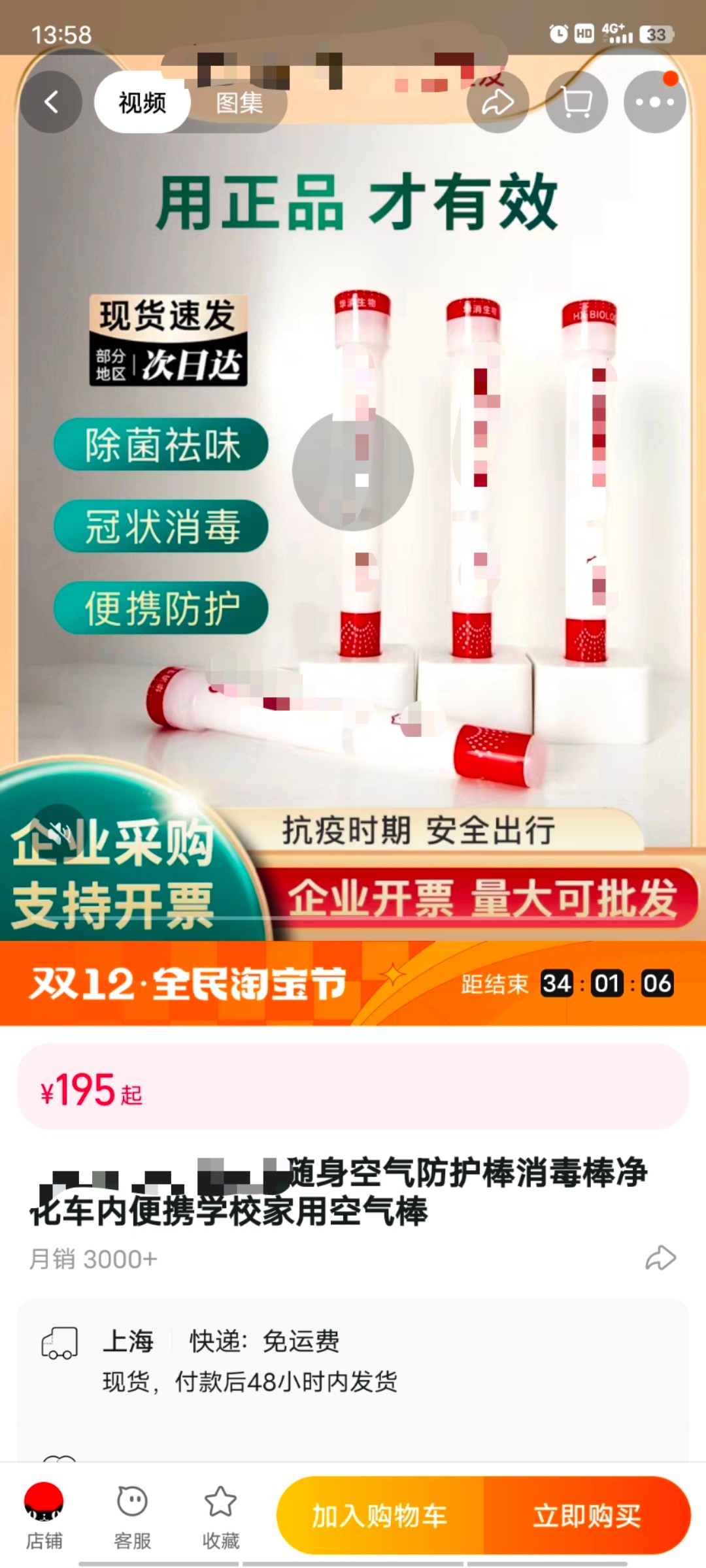Add item to 收藏 favorites
This screenshot has width=706, height=1568.
220,1516
